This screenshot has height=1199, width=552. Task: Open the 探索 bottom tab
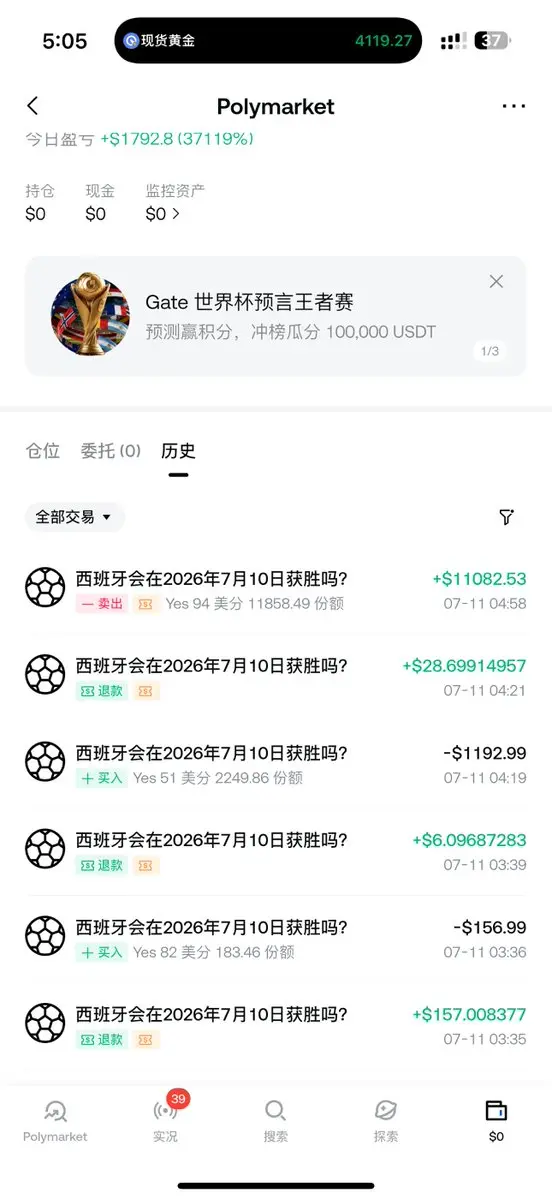pyautogui.click(x=385, y=1120)
